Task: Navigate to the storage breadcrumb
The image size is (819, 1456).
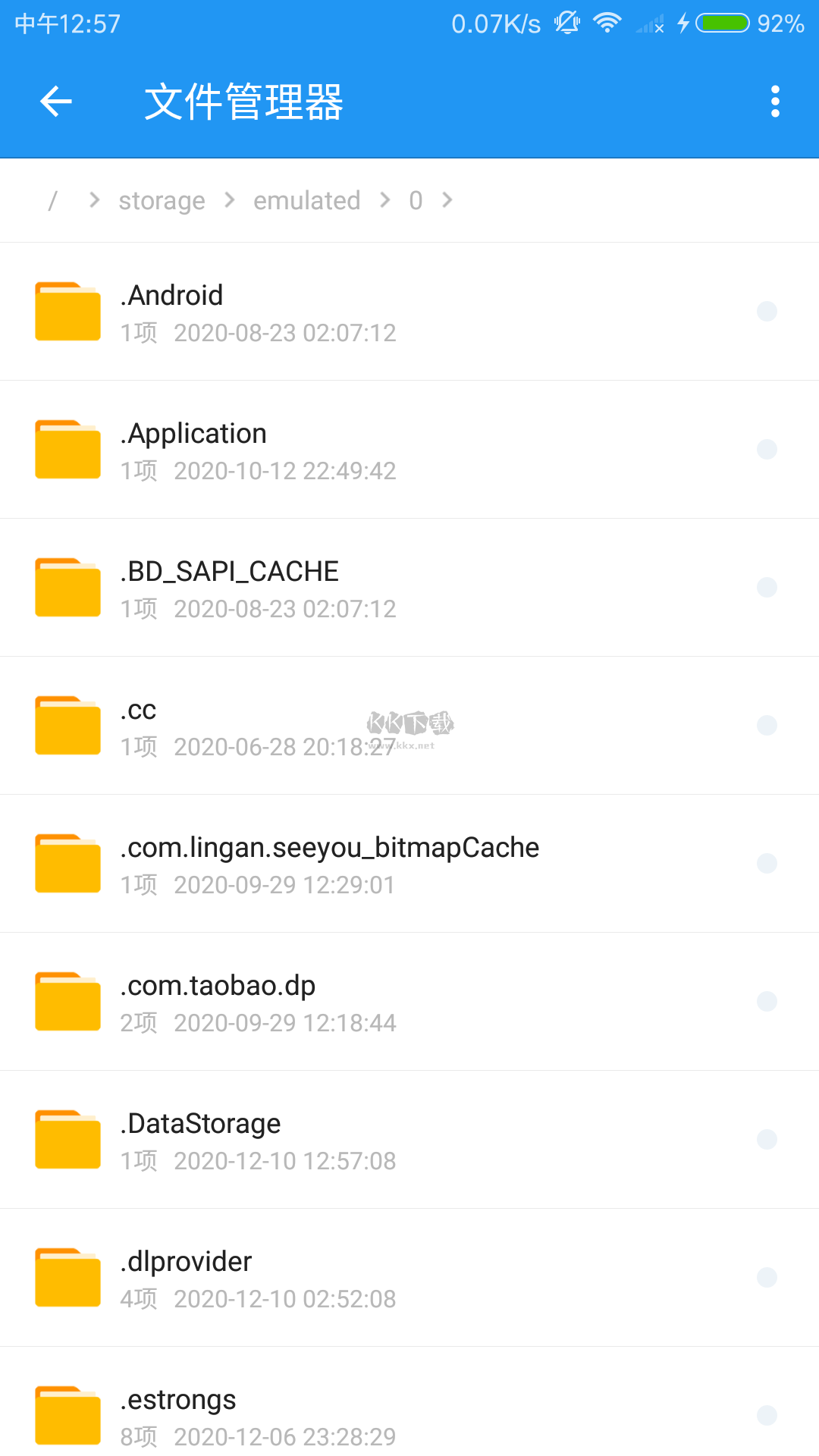Action: [x=162, y=200]
